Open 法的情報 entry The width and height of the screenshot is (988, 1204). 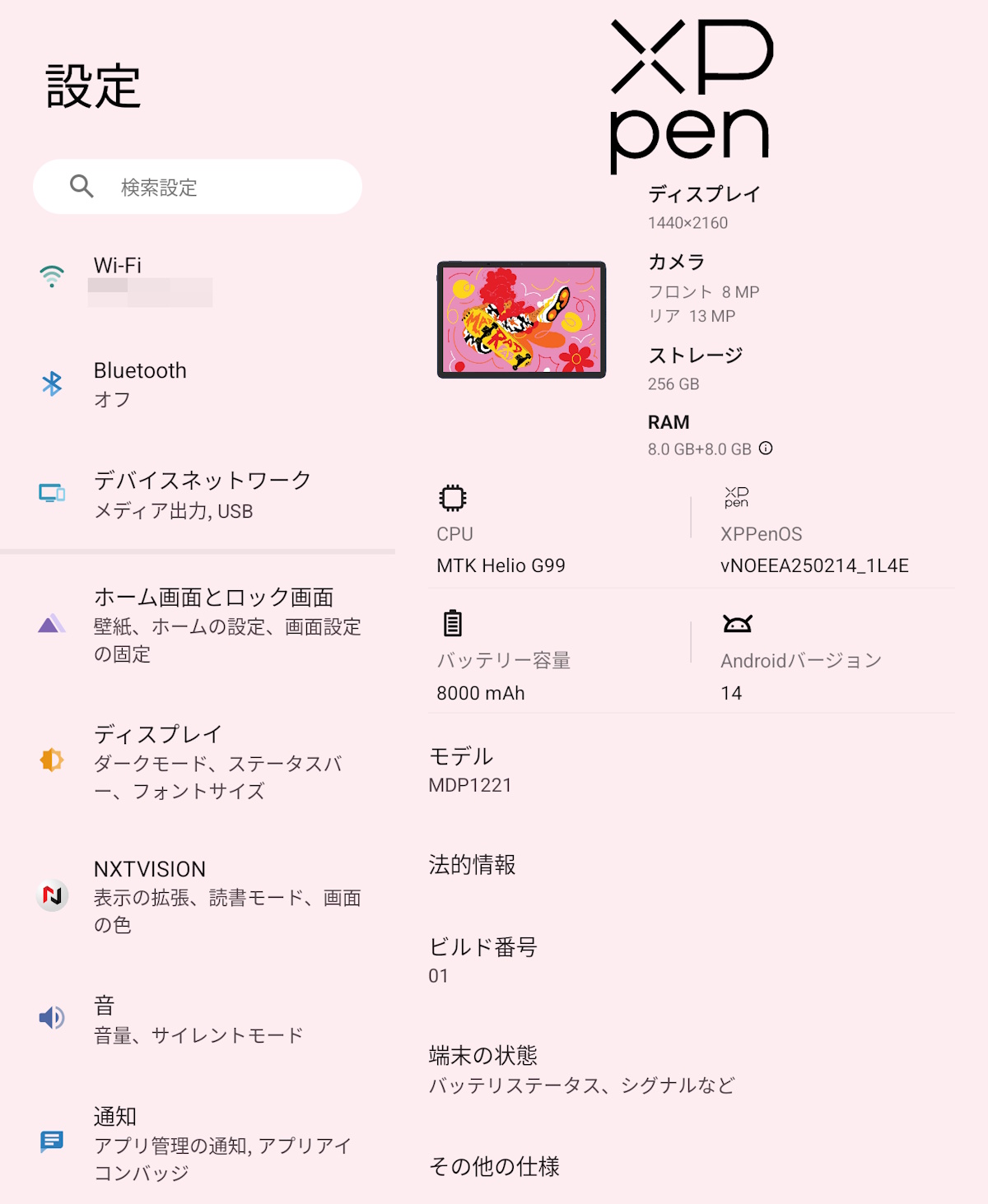click(472, 865)
